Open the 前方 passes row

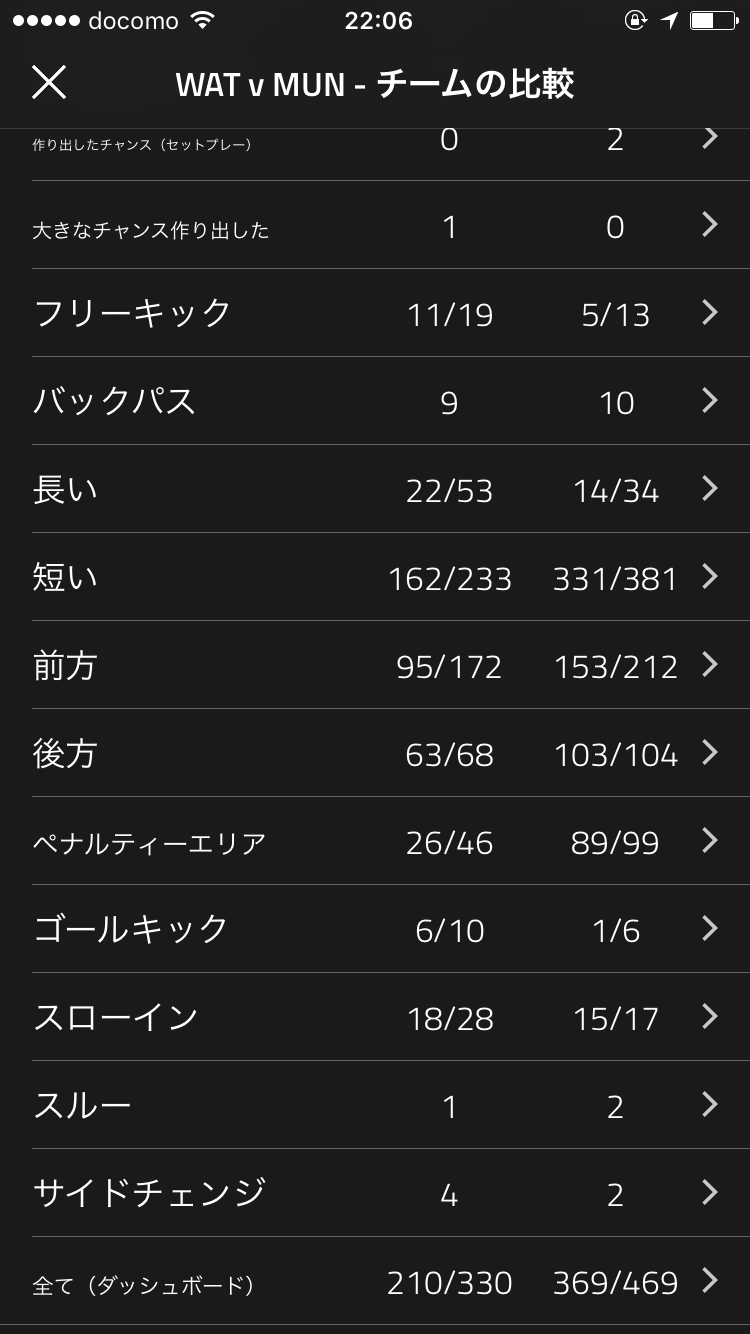point(375,665)
